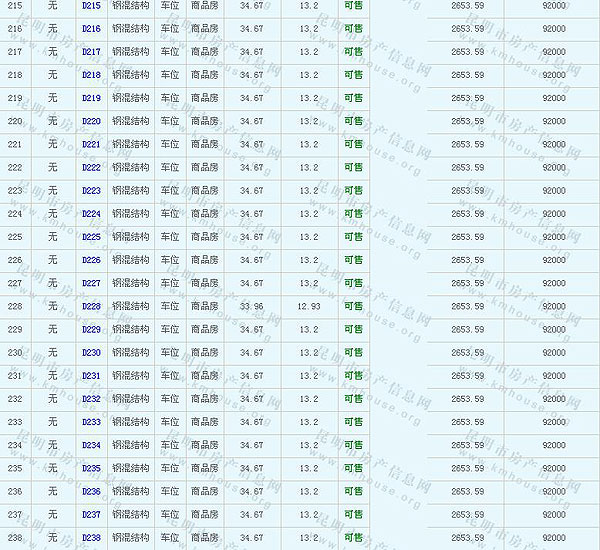Screen dimensions: 600x550
Task: Tap unit number D225
Action: [x=91, y=237]
